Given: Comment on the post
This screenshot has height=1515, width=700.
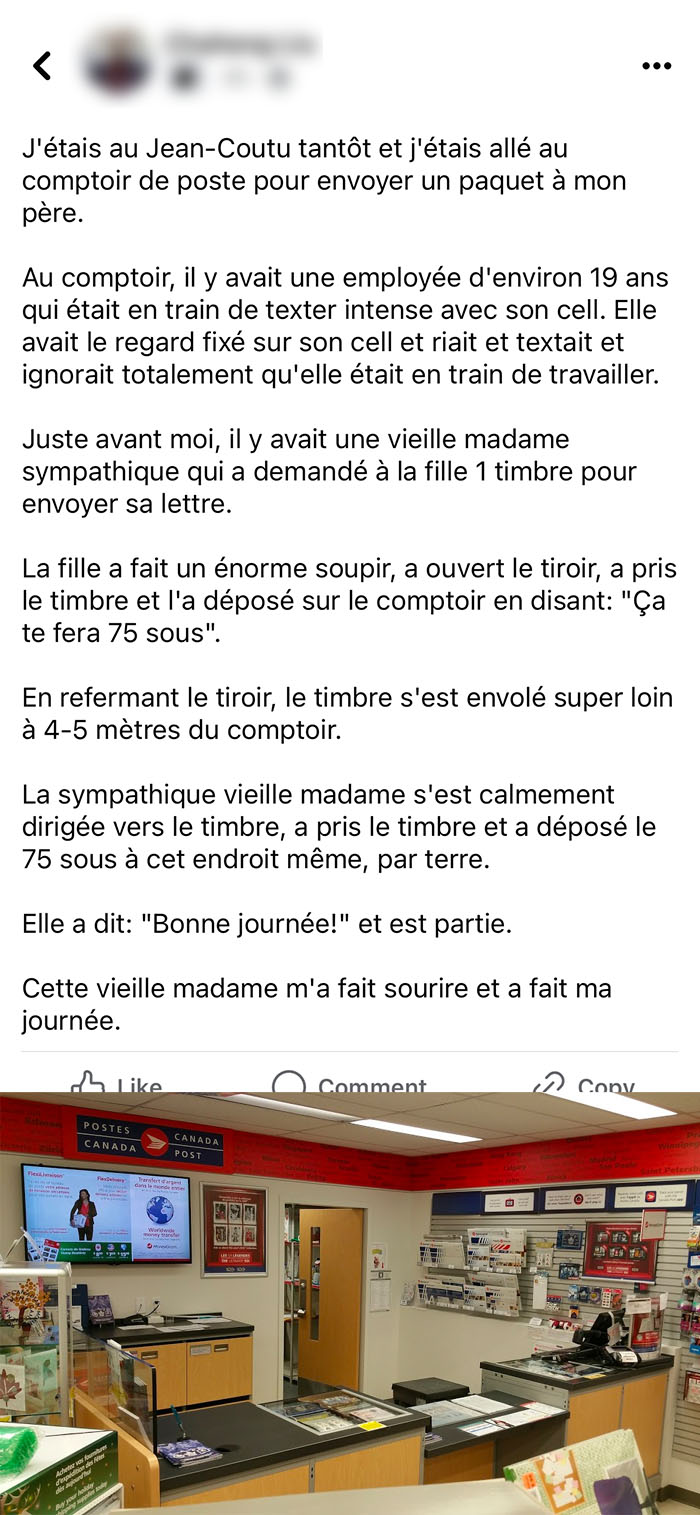Looking at the screenshot, I should pos(349,1083).
